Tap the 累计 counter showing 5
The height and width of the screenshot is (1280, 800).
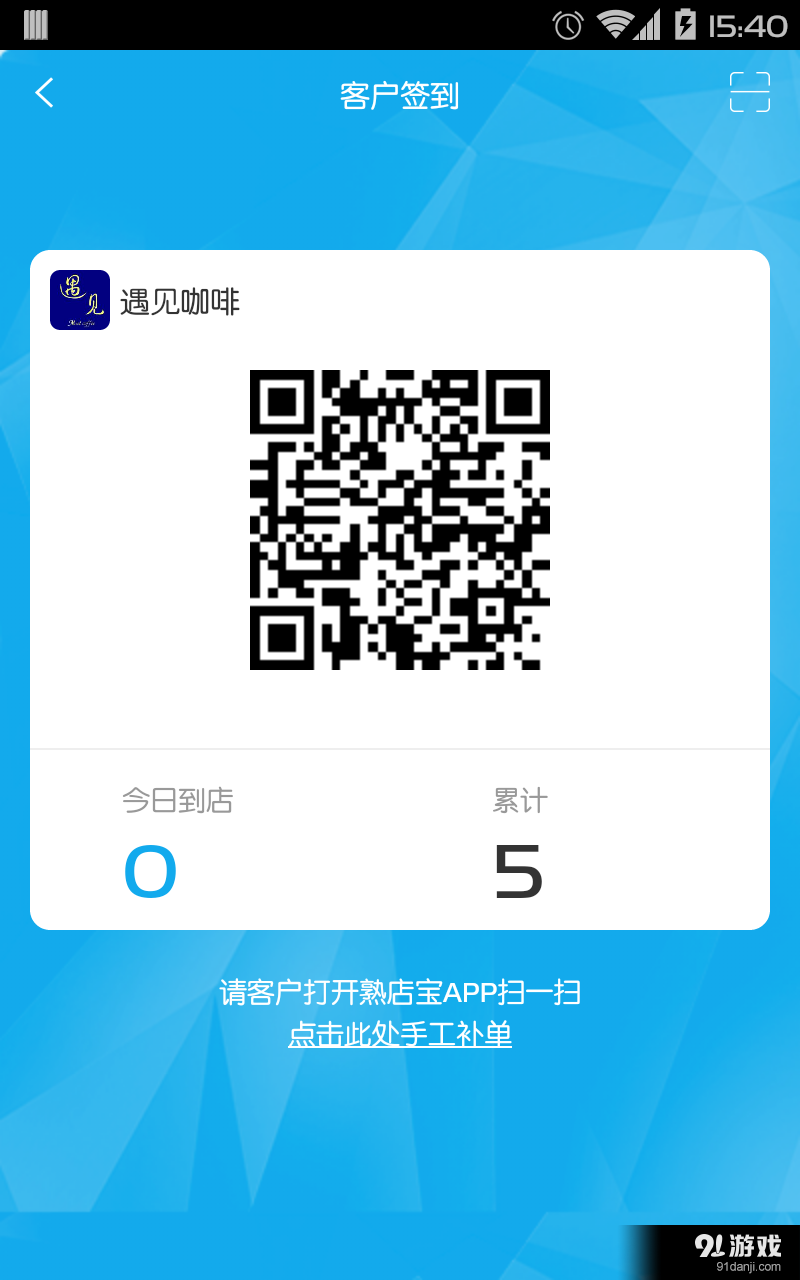tap(518, 869)
